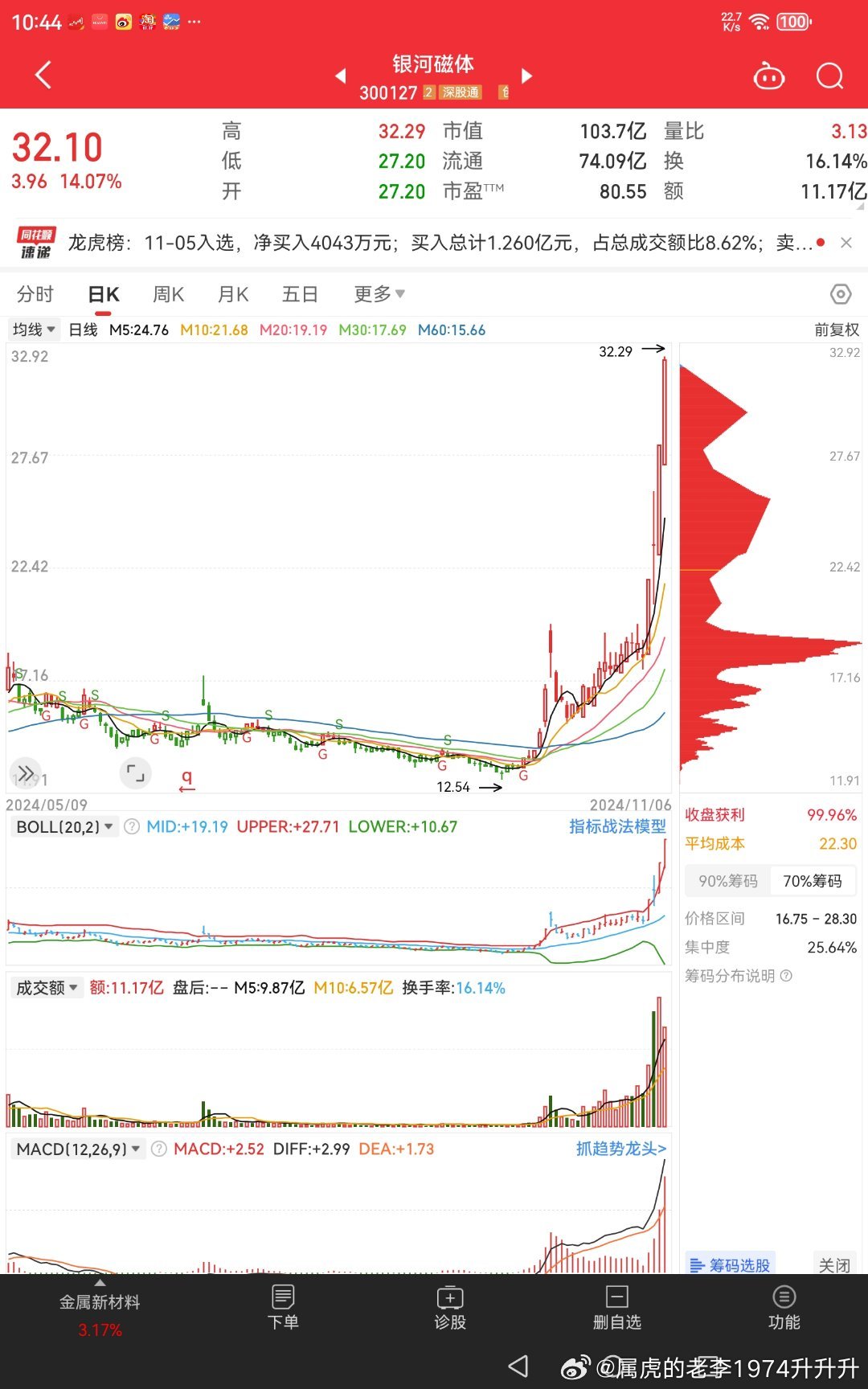Switch to the 五日 tab
The width and height of the screenshot is (868, 1389).
coord(300,294)
